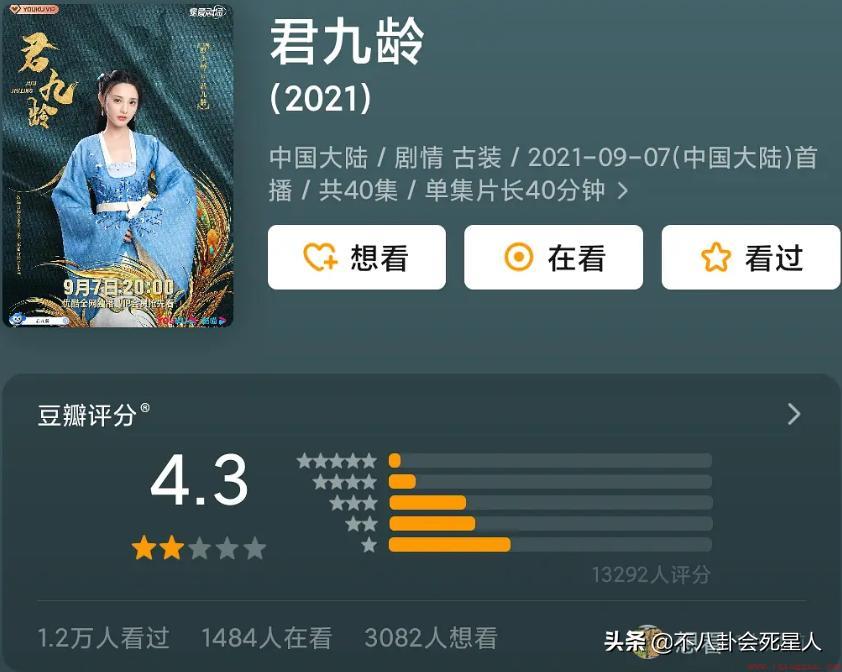
Task: Tap the 看过 button
Action: (750, 258)
